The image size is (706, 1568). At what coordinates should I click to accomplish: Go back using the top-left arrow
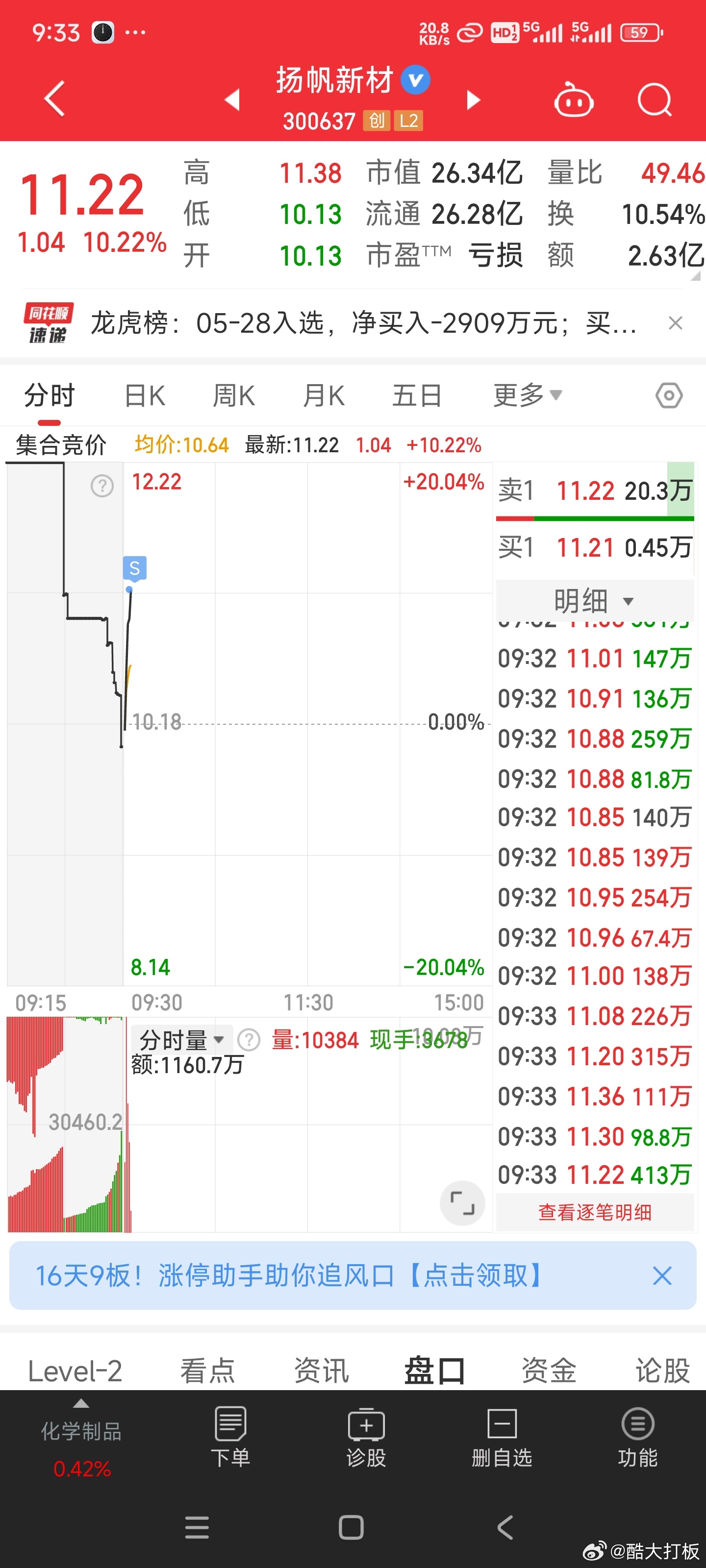(x=55, y=98)
